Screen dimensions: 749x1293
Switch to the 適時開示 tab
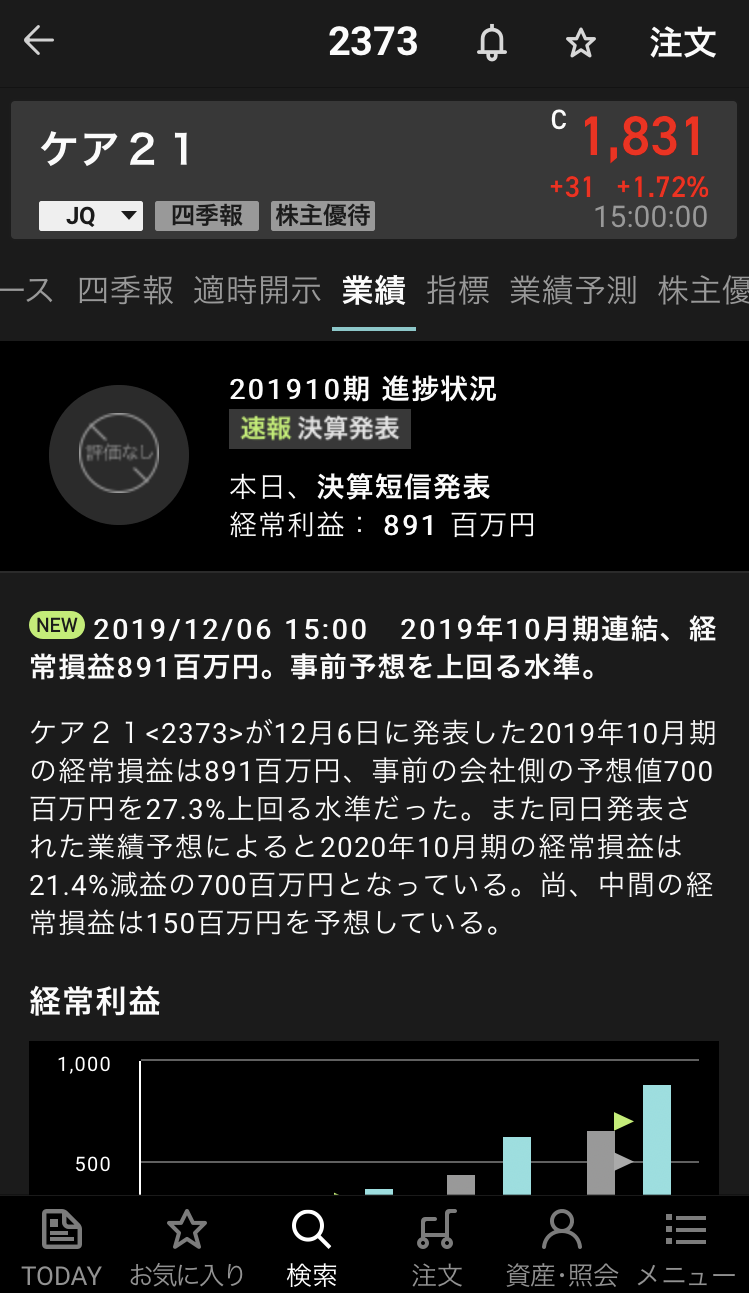coord(258,291)
